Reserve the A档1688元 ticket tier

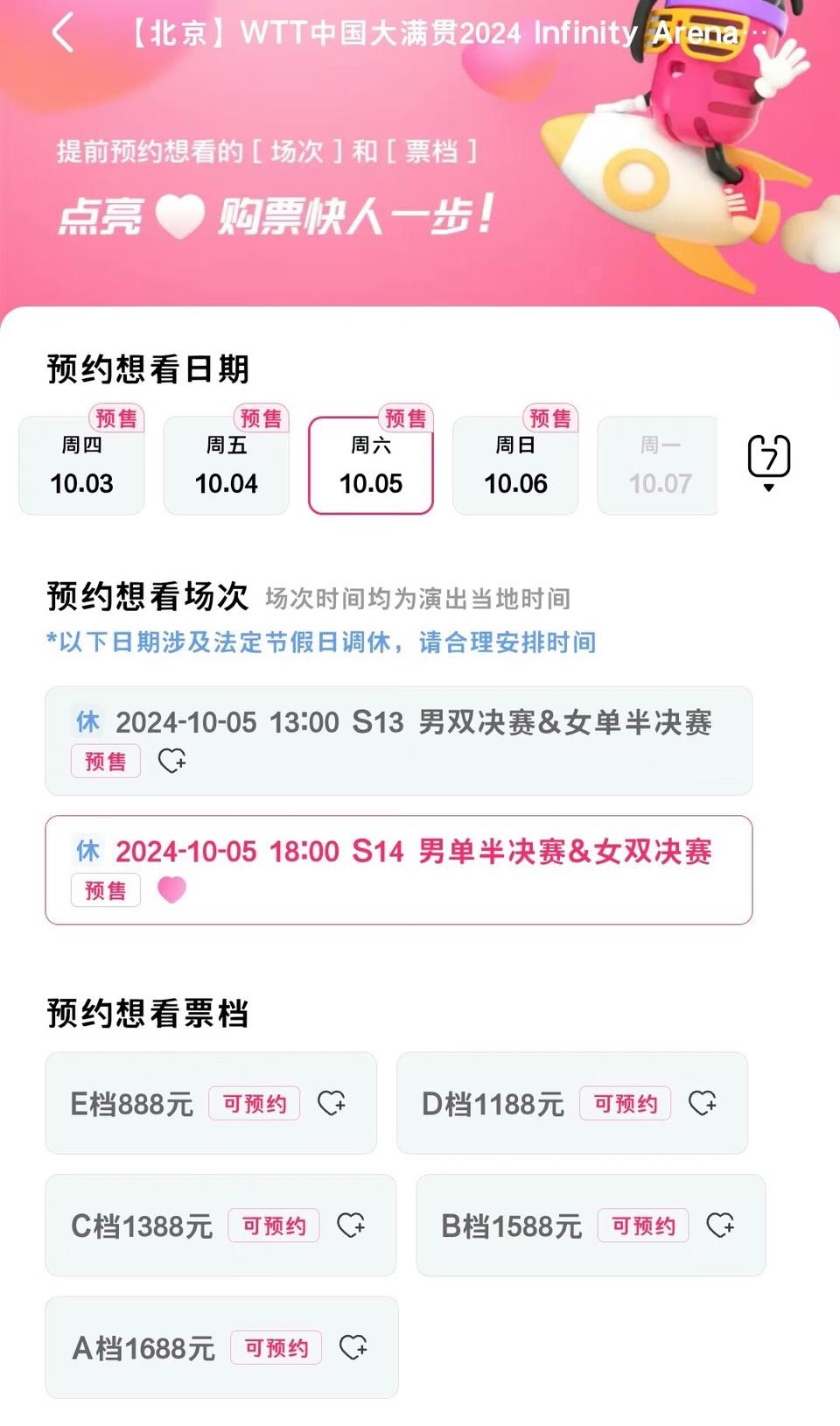tap(276, 1348)
